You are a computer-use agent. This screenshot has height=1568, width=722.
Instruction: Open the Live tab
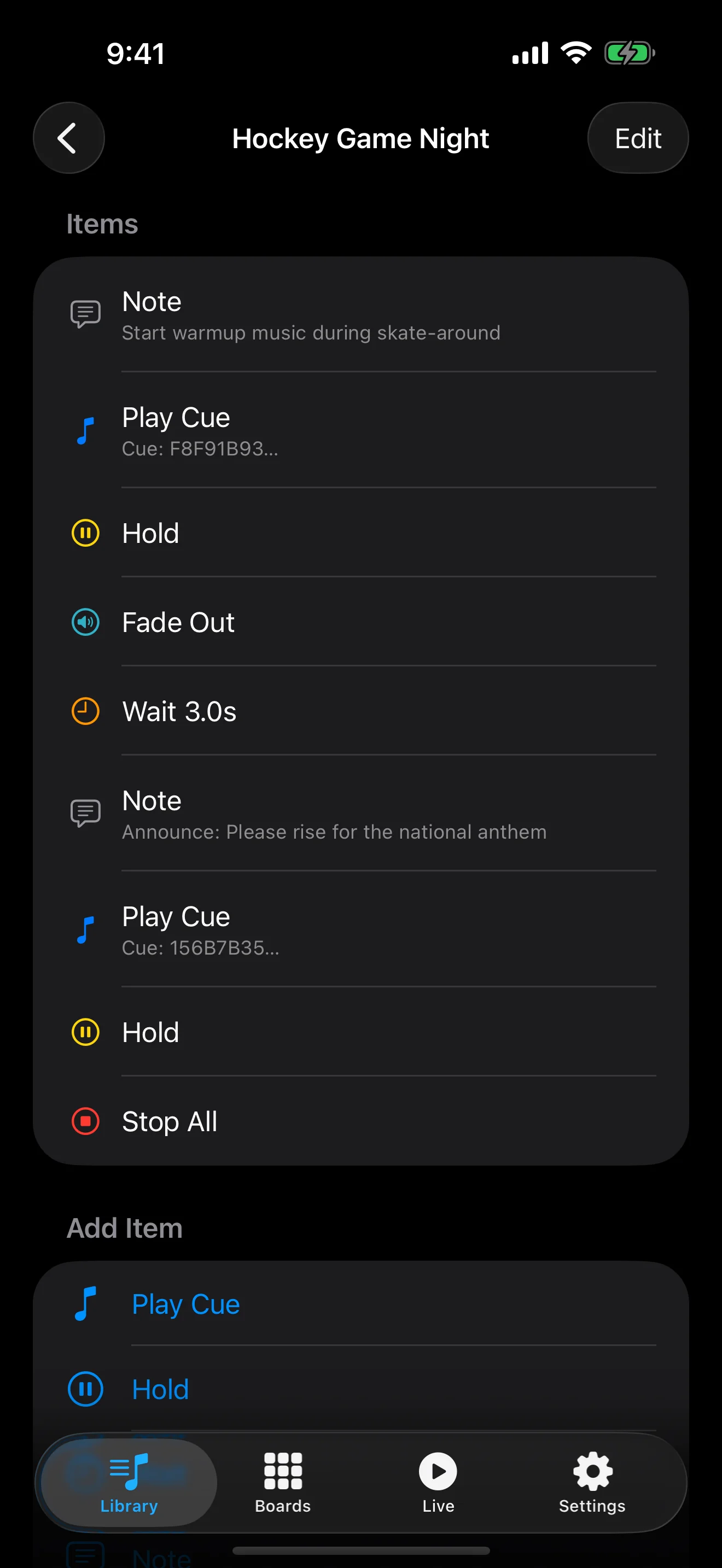(437, 1484)
